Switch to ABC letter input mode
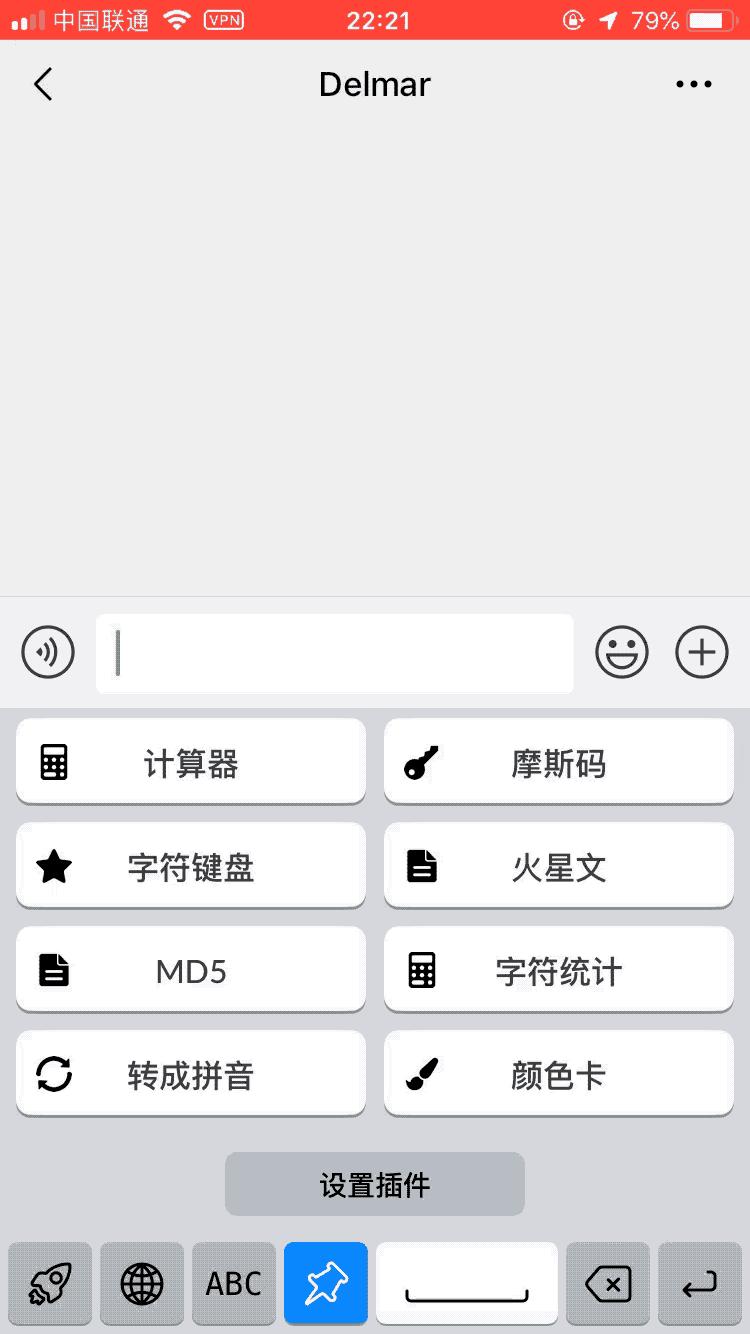The image size is (750, 1334). point(233,1284)
